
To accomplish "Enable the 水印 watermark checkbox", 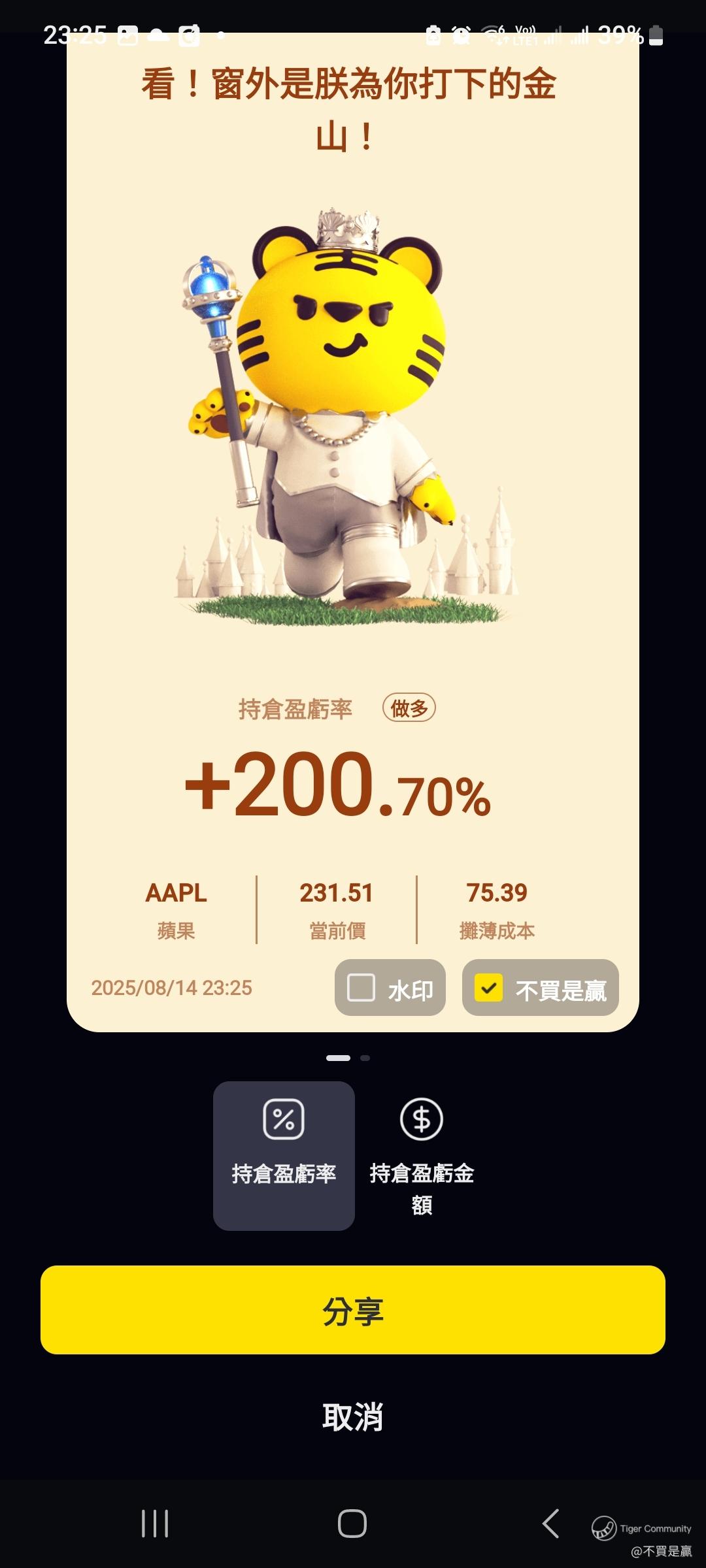I will pos(361,988).
